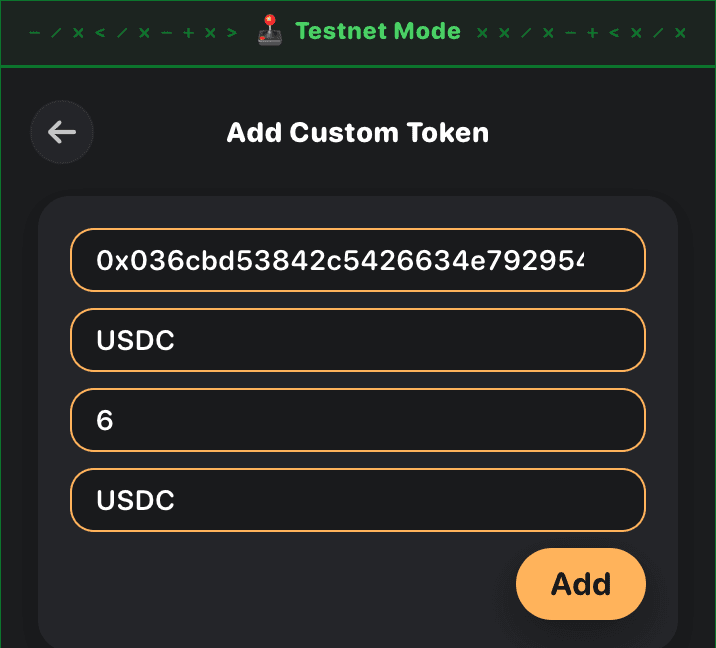The height and width of the screenshot is (648, 716).
Task: Edit the token contract address field
Action: 357,261
